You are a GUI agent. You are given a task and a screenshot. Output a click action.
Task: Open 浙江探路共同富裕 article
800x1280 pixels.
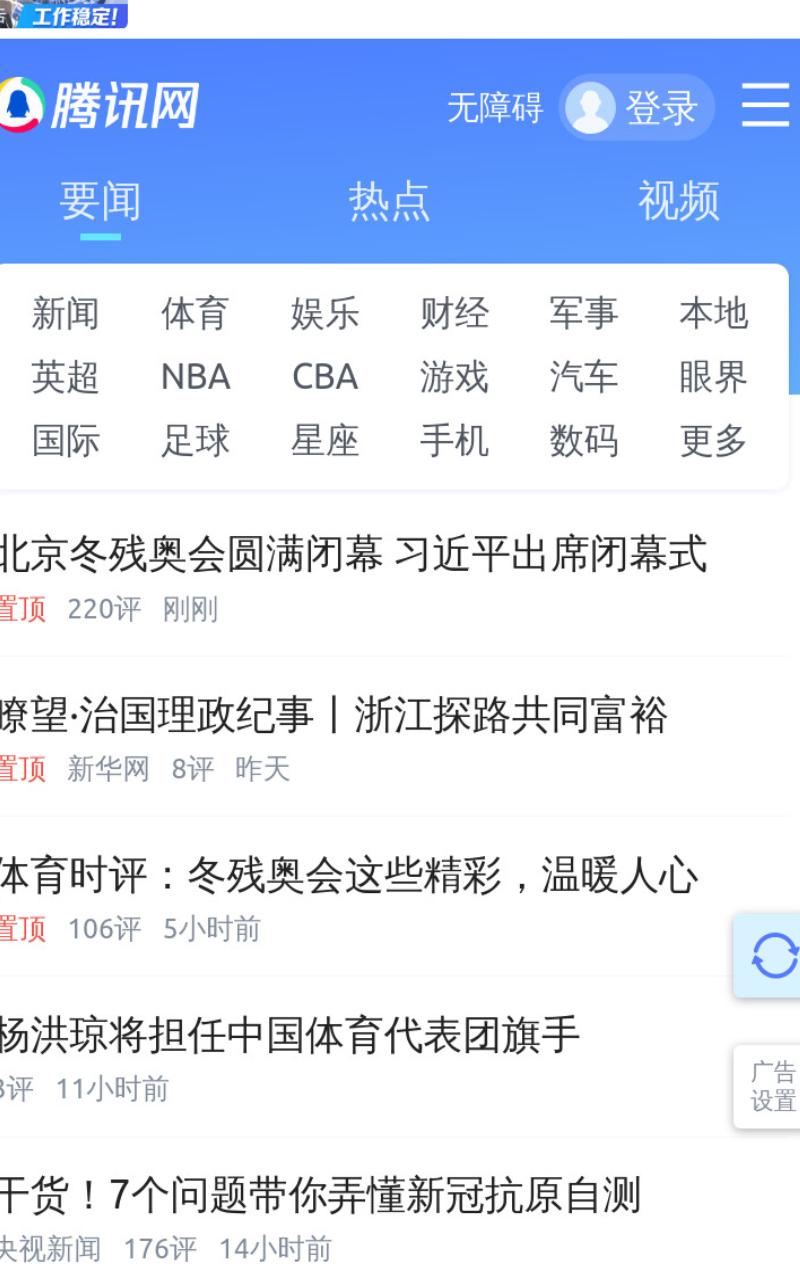pos(333,715)
